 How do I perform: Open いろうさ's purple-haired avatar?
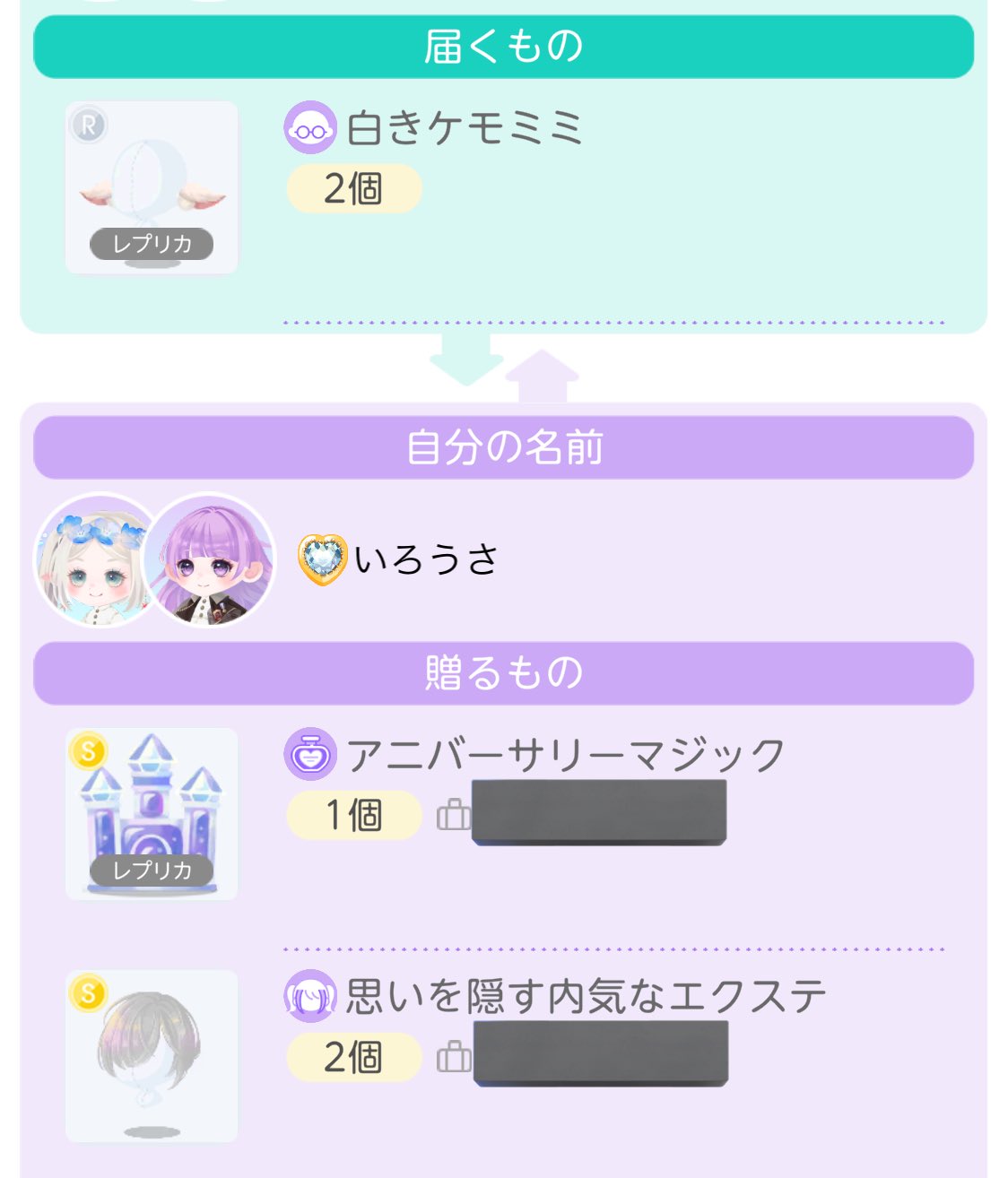pos(211,561)
